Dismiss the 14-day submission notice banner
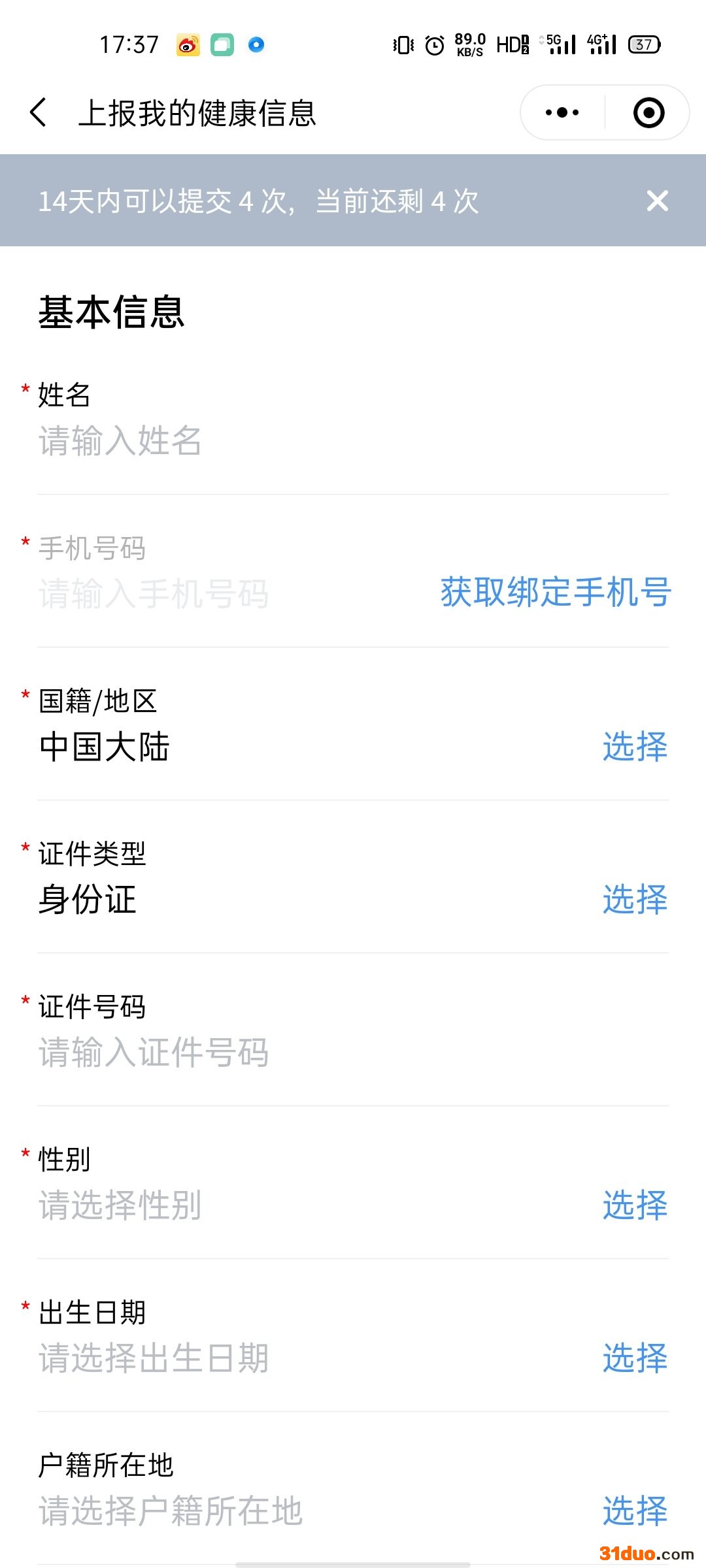 point(657,201)
